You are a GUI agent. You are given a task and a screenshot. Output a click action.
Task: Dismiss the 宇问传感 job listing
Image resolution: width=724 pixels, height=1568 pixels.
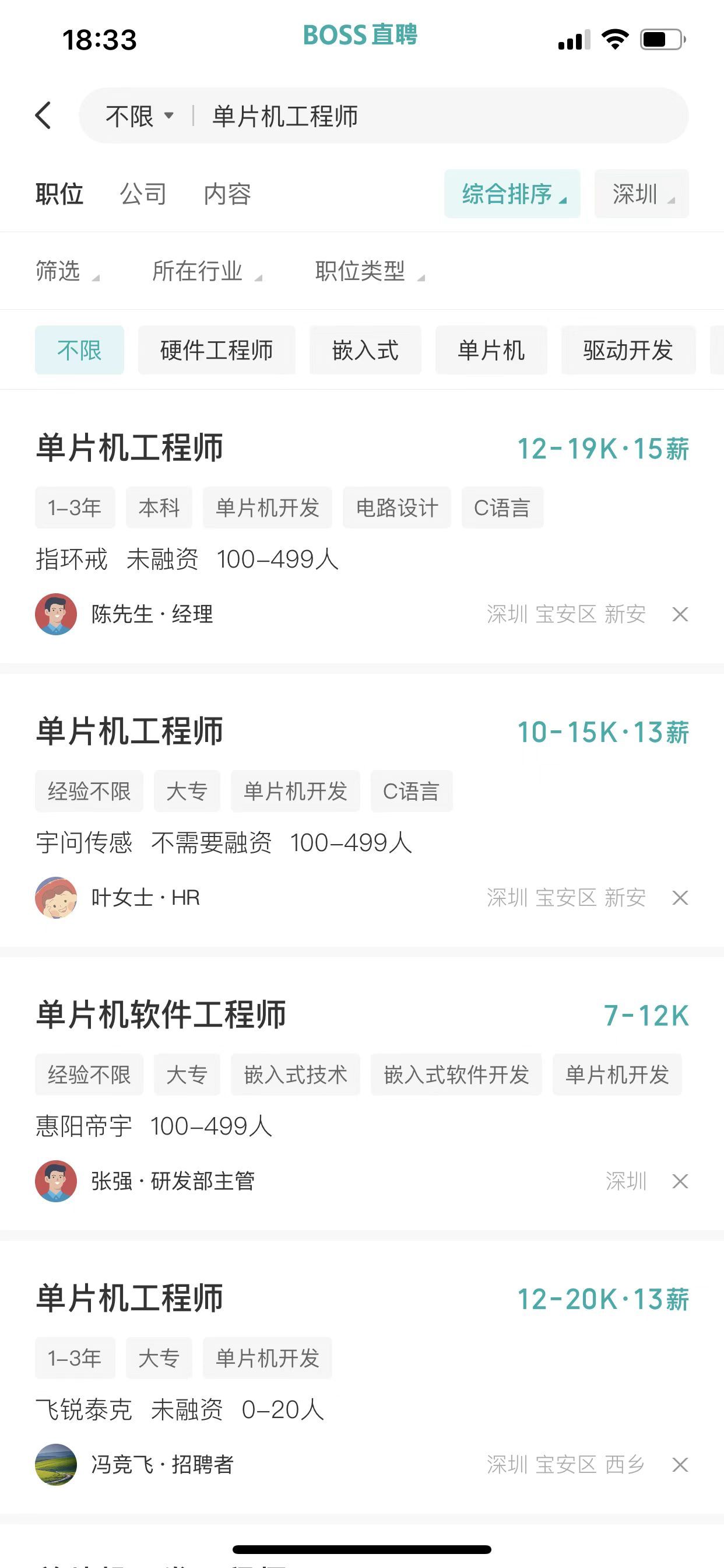coord(681,898)
